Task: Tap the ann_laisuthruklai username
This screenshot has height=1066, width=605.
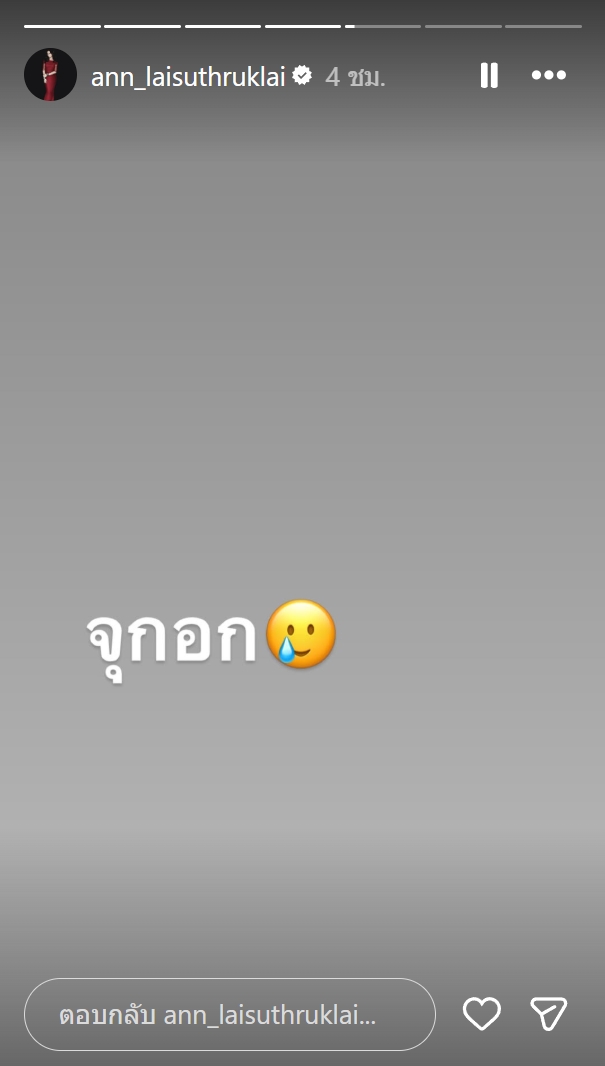Action: pos(188,77)
